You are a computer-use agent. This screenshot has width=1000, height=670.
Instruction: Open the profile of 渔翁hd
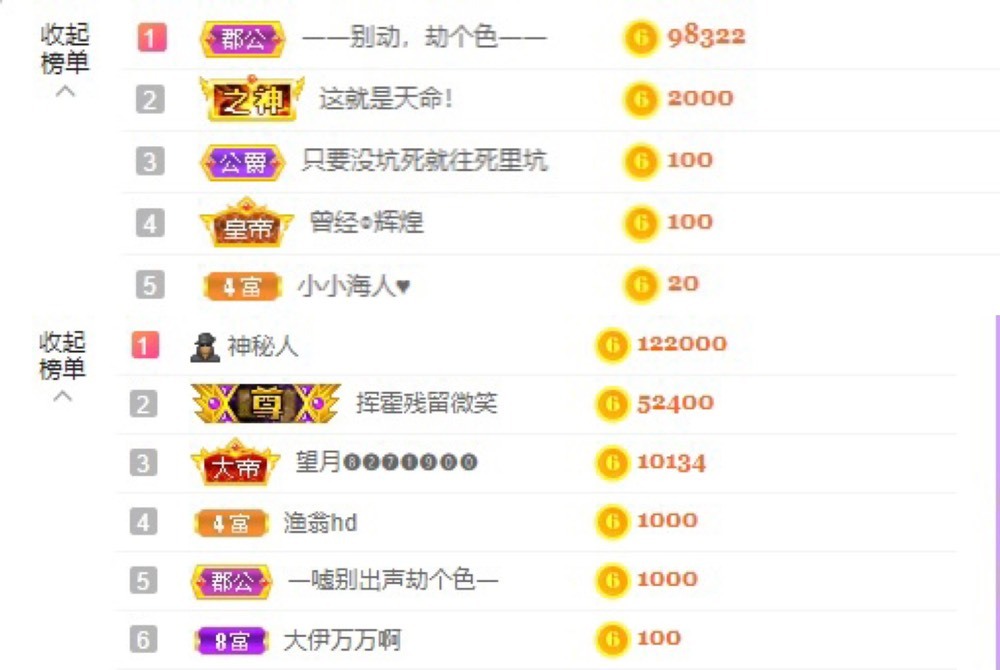coord(320,522)
